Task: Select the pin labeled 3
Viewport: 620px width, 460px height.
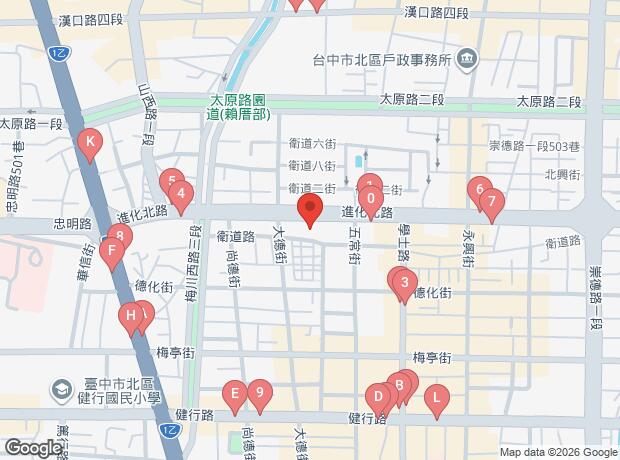Action: click(403, 284)
